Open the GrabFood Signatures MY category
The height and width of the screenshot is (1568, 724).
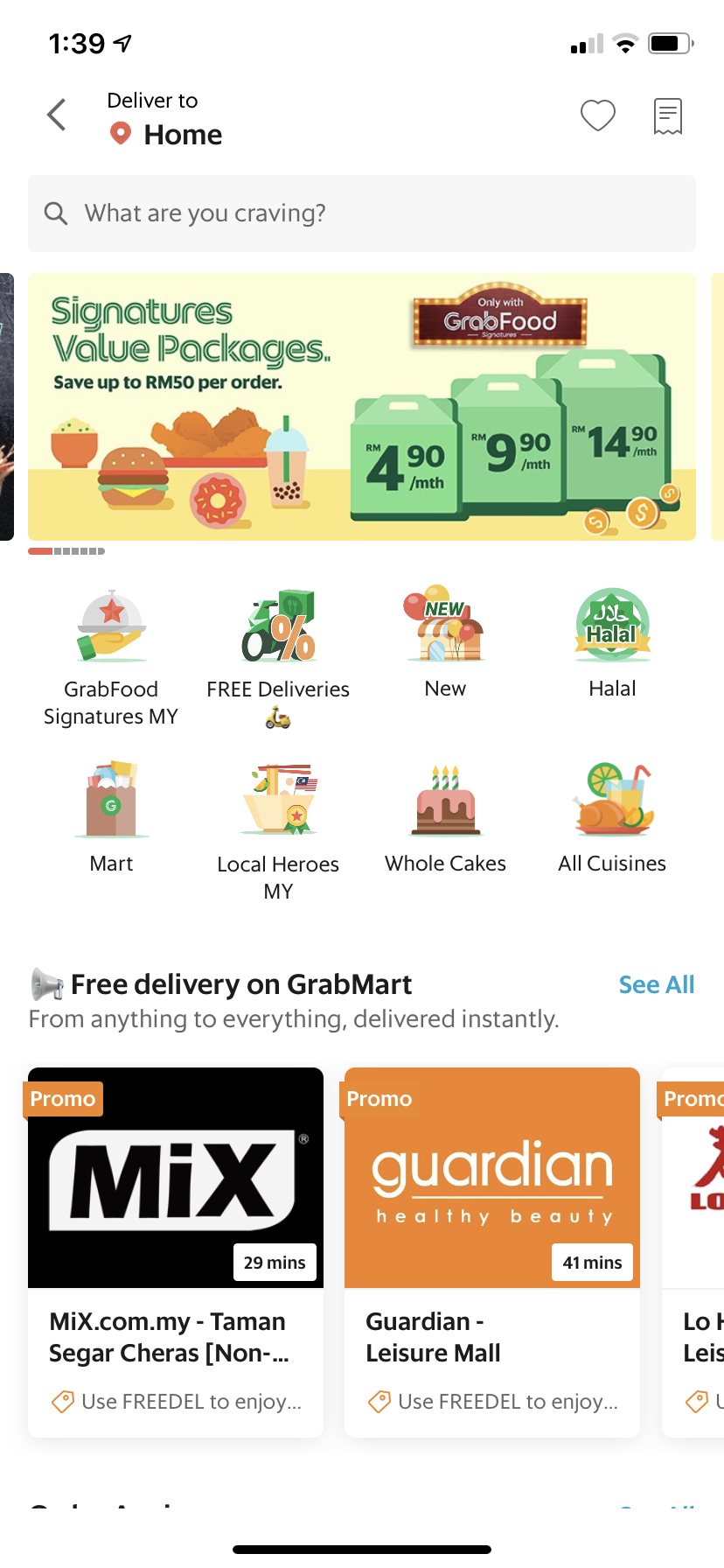pyautogui.click(x=111, y=656)
